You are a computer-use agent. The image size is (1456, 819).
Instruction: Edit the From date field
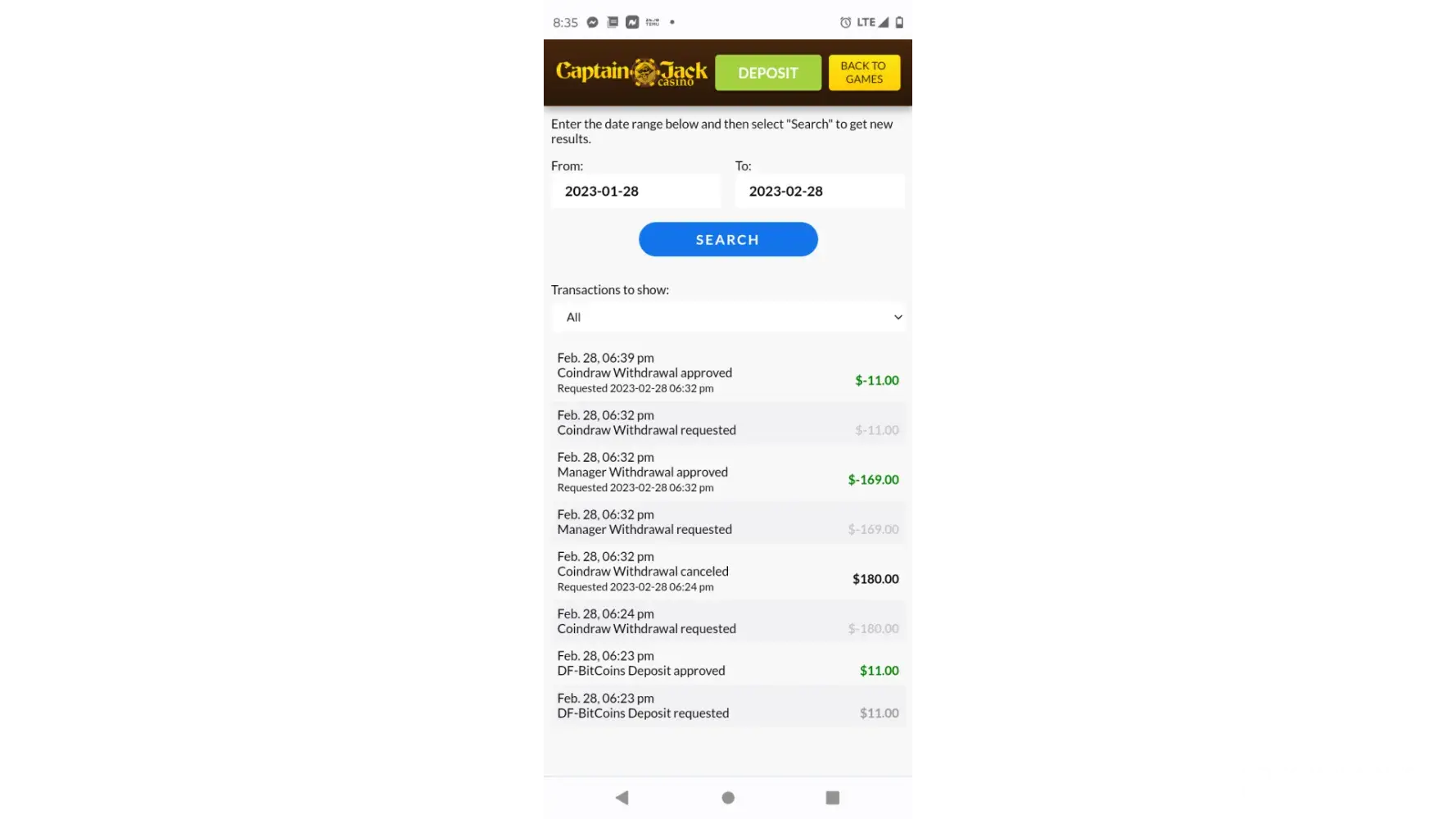635,191
